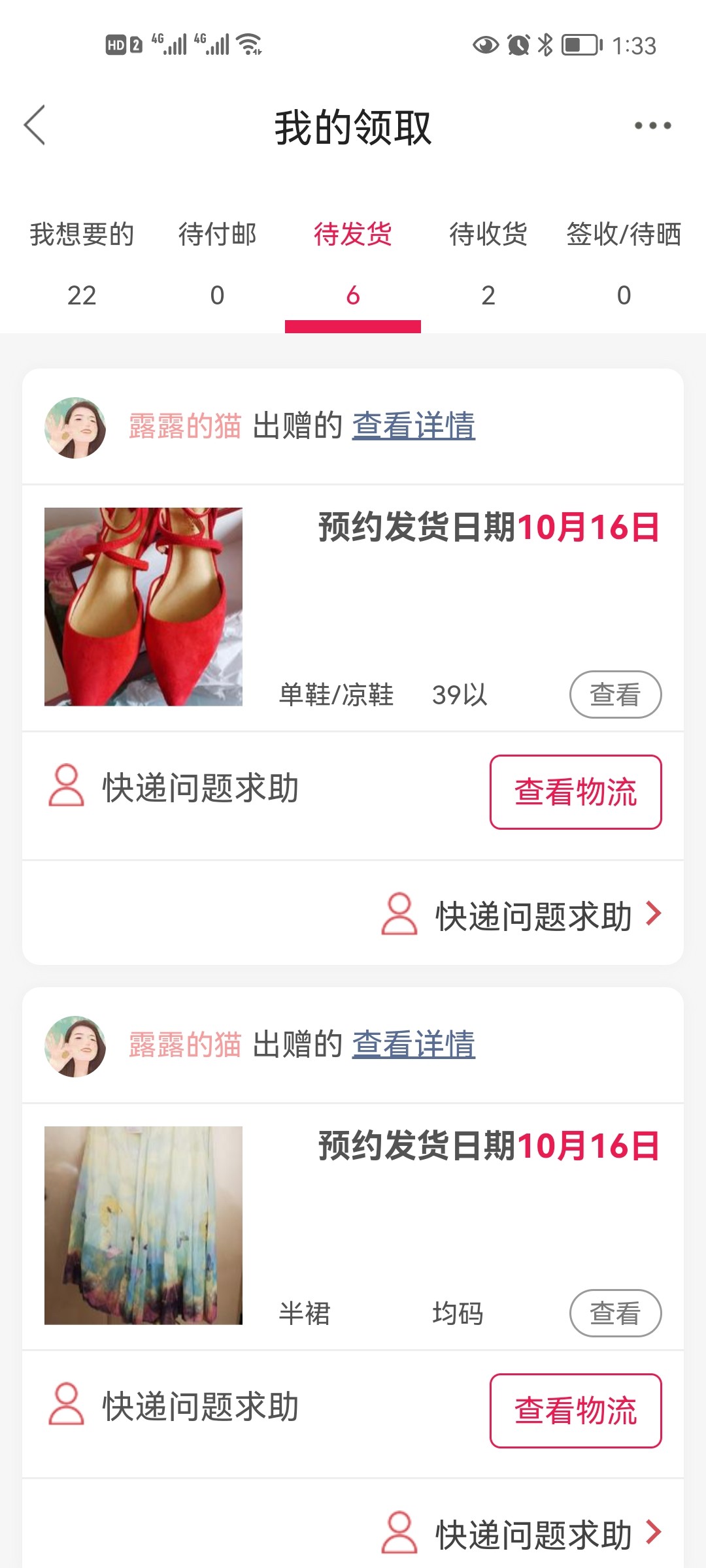The image size is (706, 1568).
Task: Open the red shoes product image
Action: point(143,606)
